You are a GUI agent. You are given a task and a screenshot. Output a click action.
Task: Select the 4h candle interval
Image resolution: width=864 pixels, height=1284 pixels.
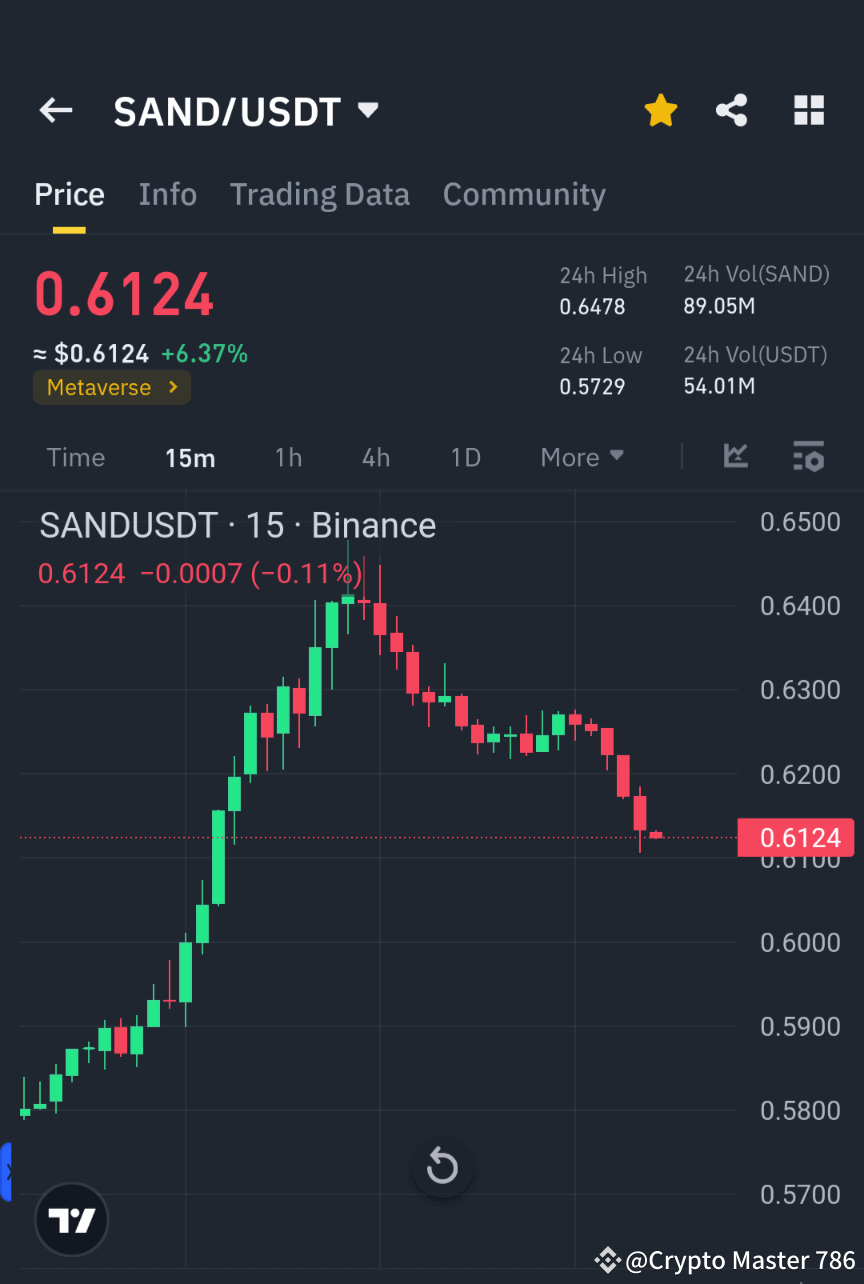375,457
